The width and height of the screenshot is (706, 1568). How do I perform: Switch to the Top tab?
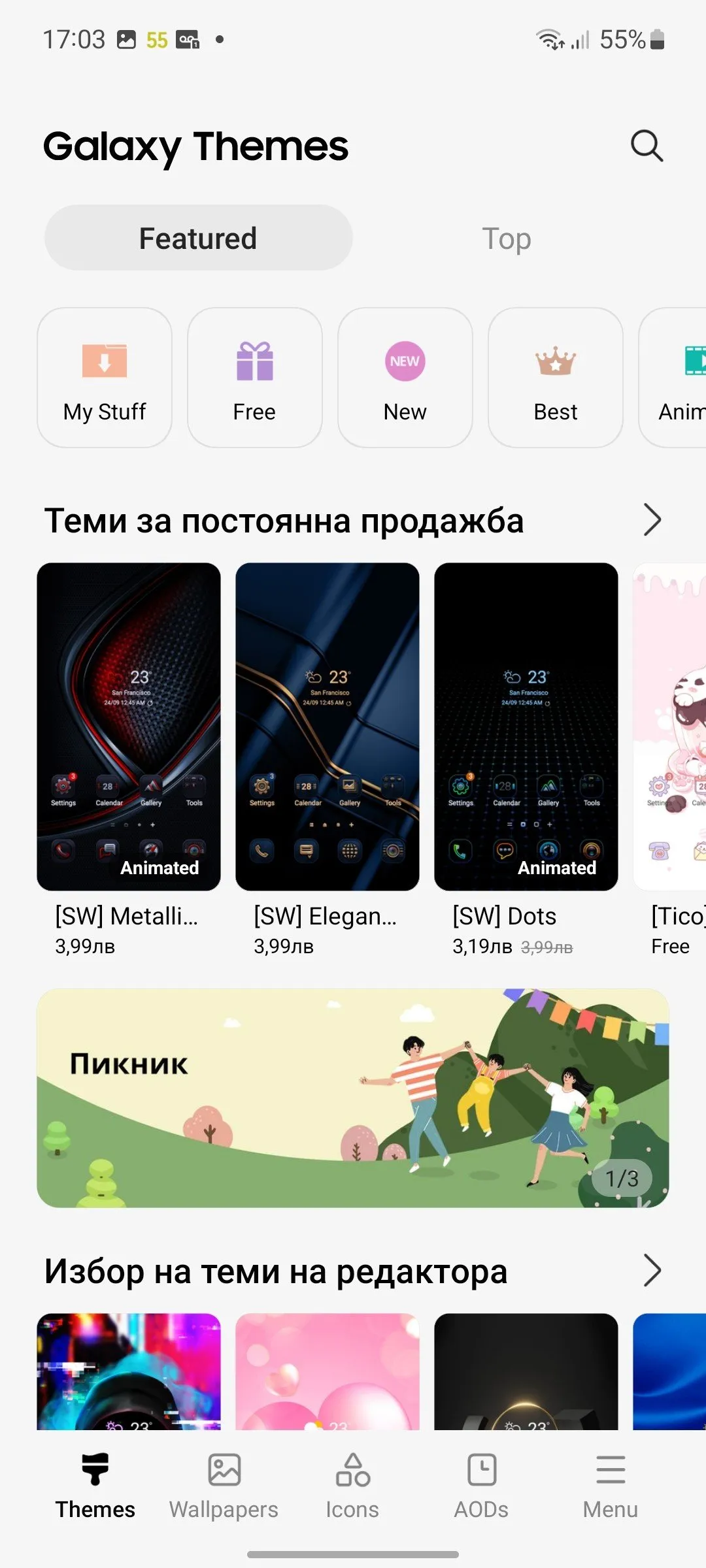click(x=507, y=238)
